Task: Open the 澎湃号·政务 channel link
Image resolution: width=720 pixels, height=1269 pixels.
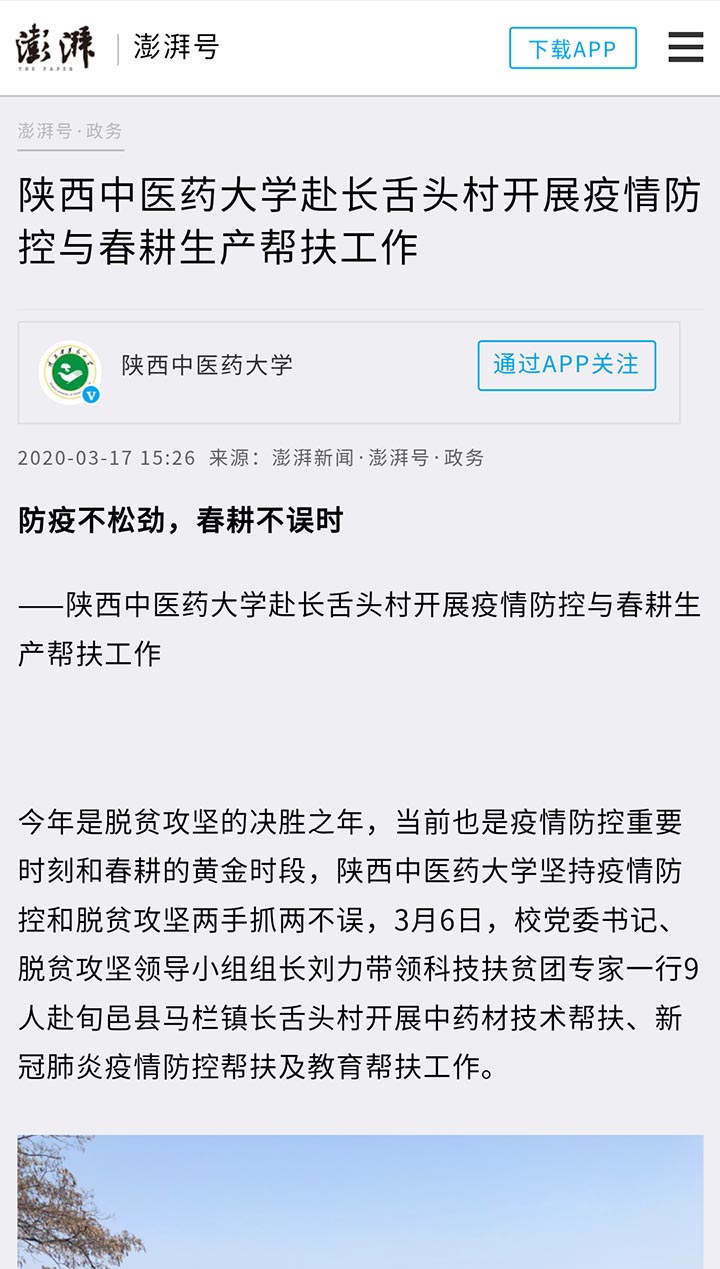Action: 70,131
